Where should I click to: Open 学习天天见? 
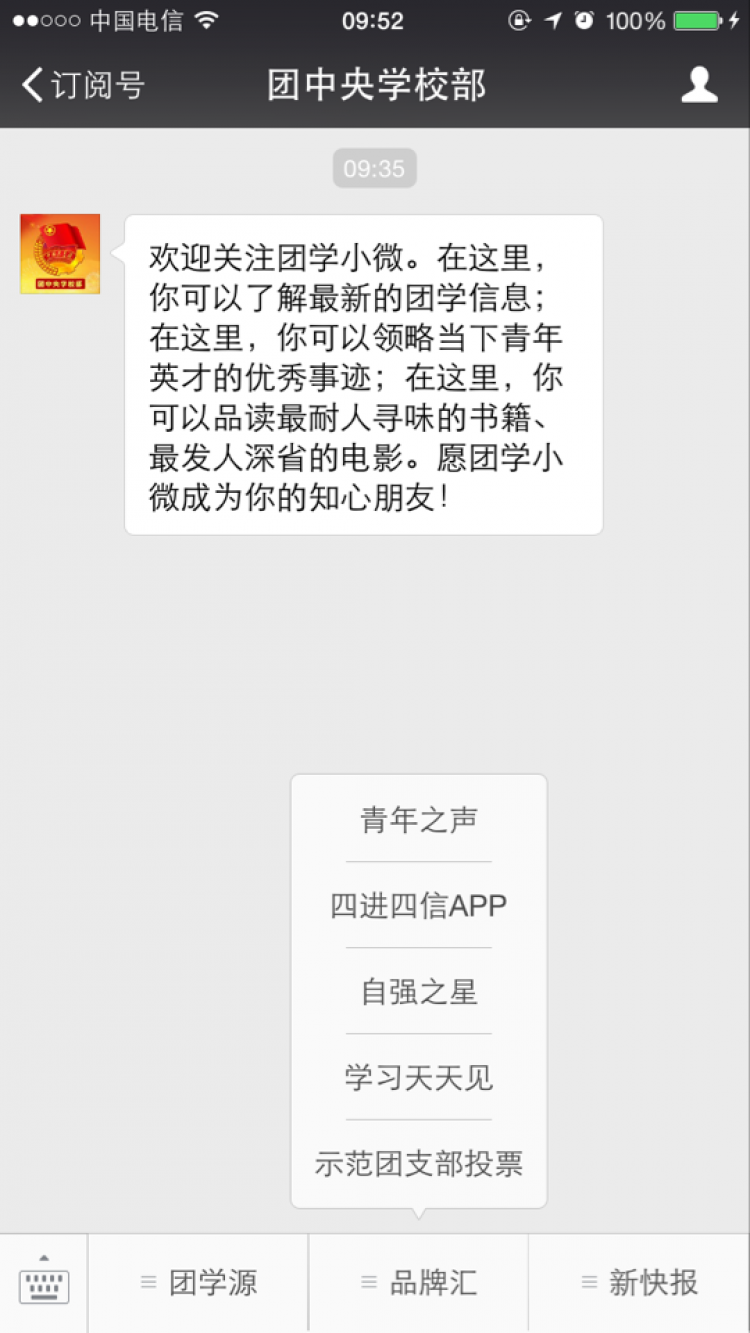click(419, 1078)
